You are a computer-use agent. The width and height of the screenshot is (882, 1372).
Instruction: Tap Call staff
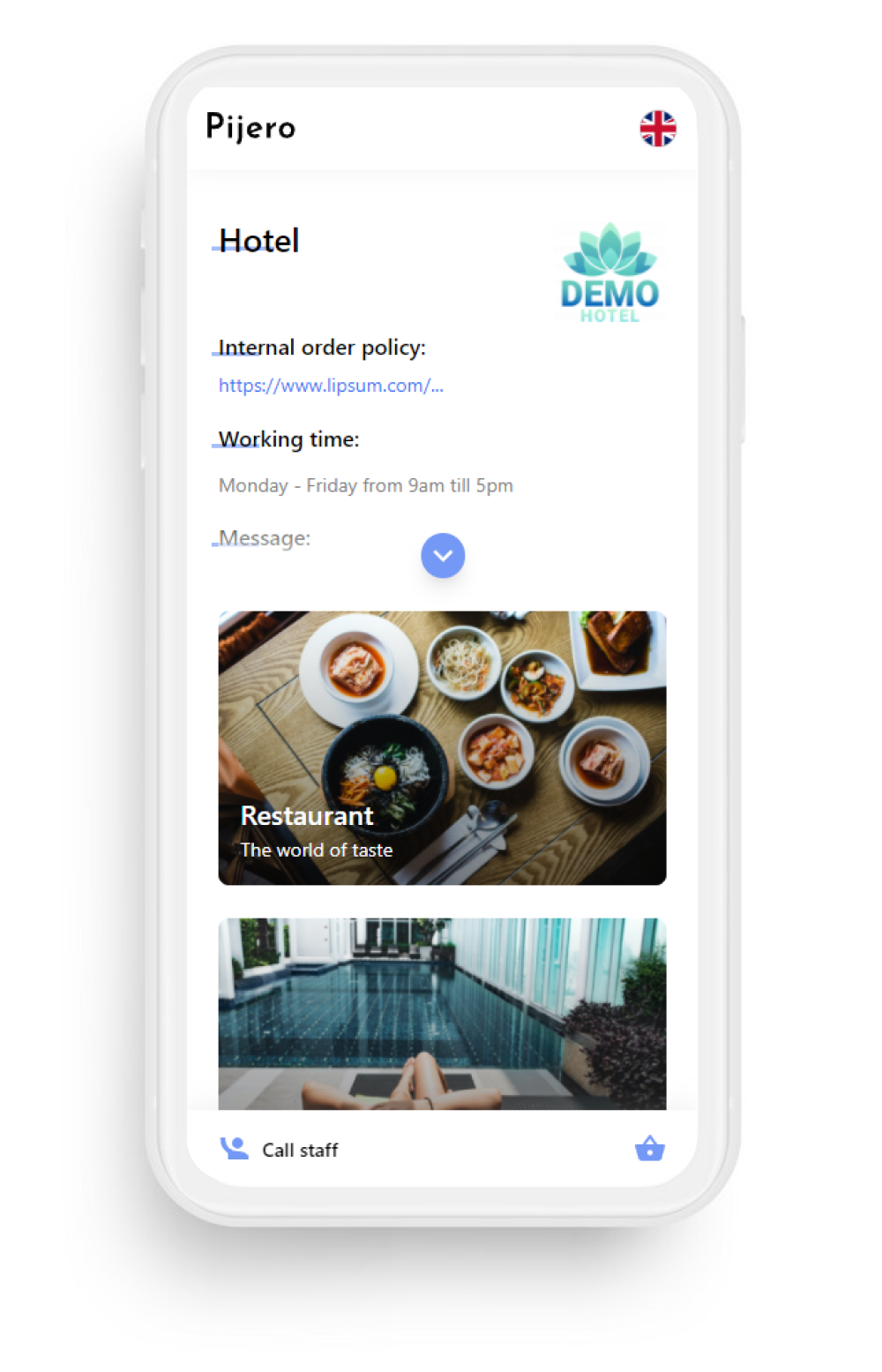[280, 1150]
